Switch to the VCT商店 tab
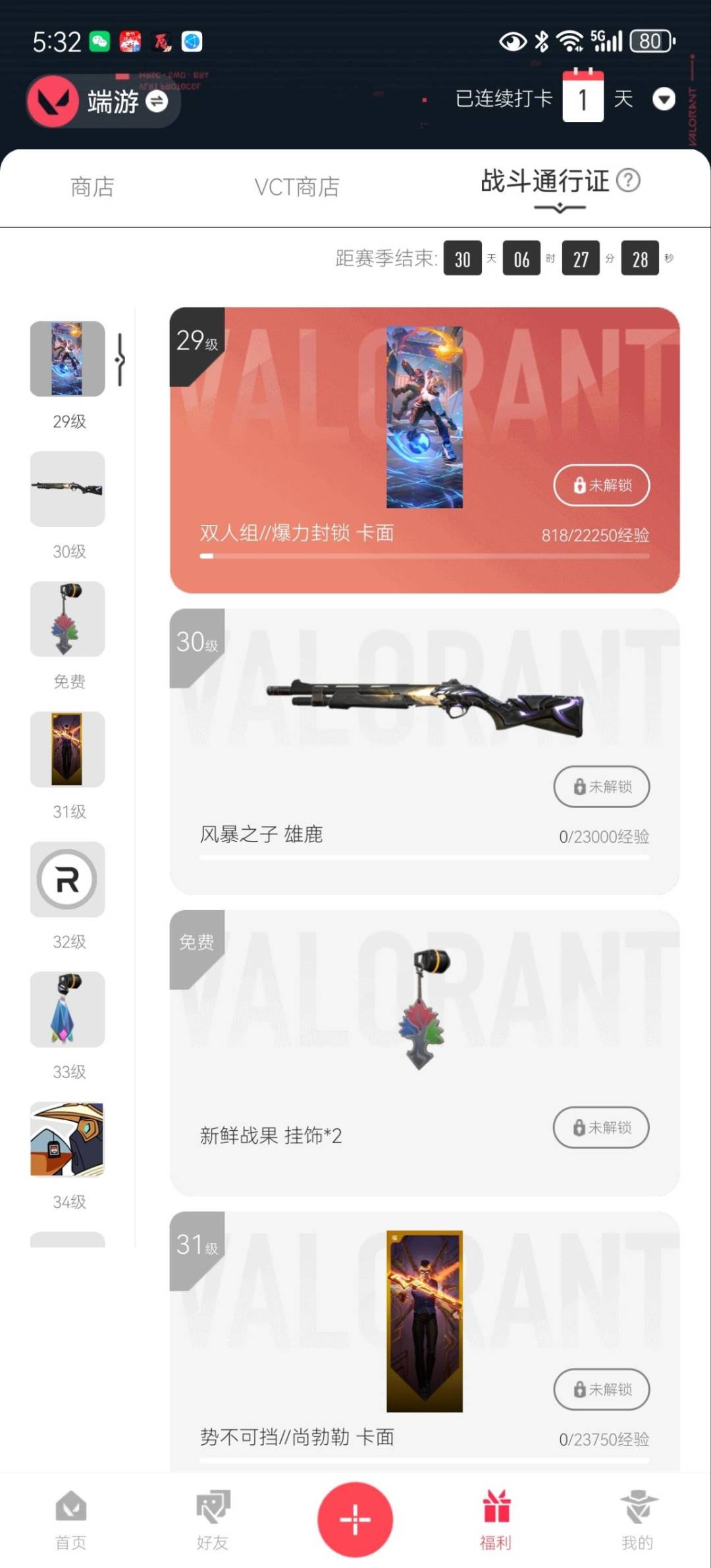Viewport: 711px width, 1568px height. click(296, 187)
